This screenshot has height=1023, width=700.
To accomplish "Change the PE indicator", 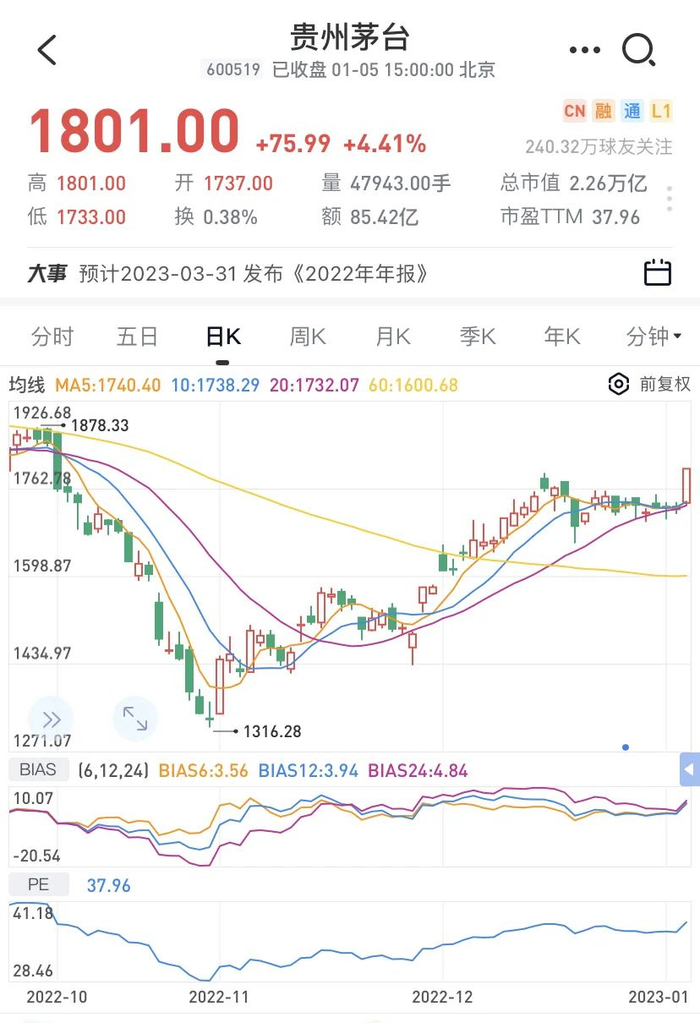I will point(38,885).
